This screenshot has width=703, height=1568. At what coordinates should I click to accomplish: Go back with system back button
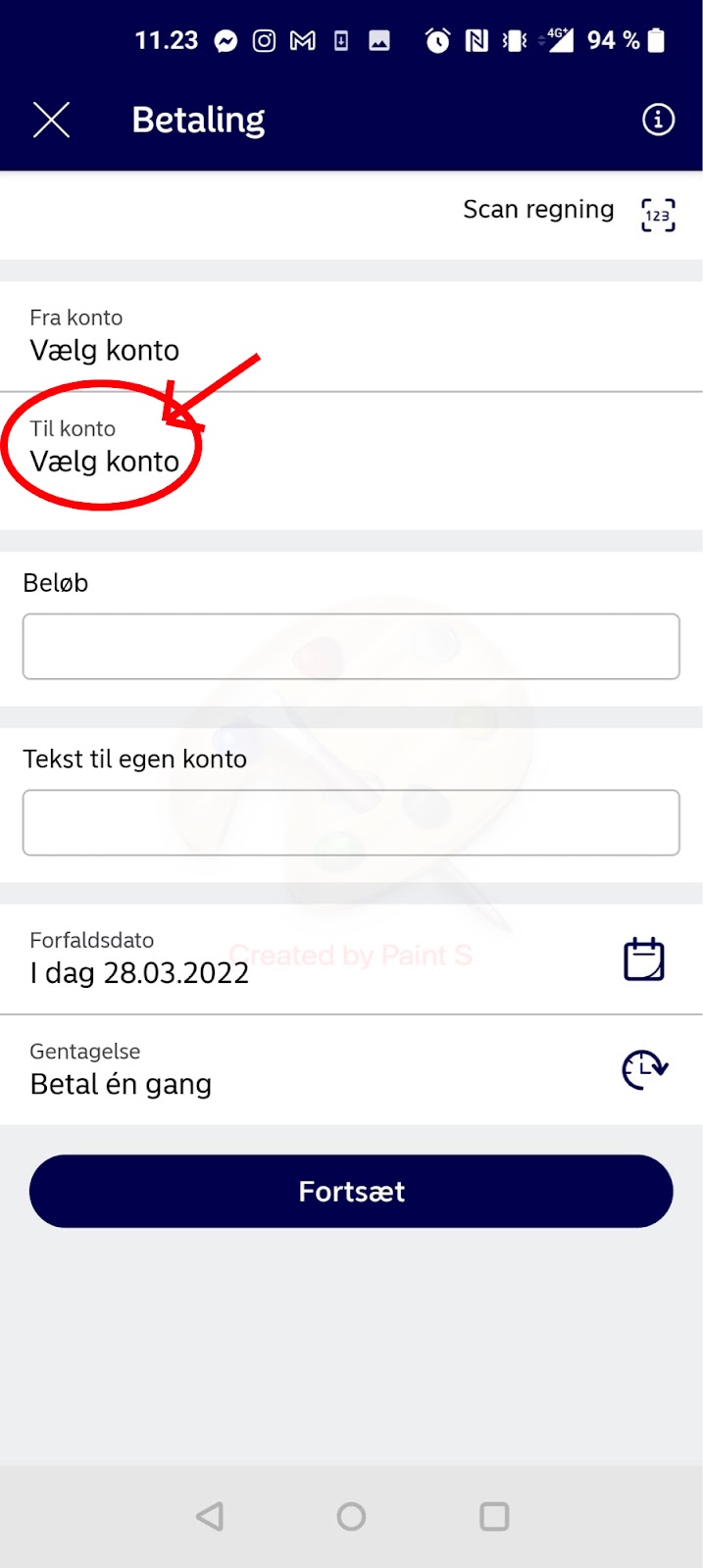coord(210,1517)
